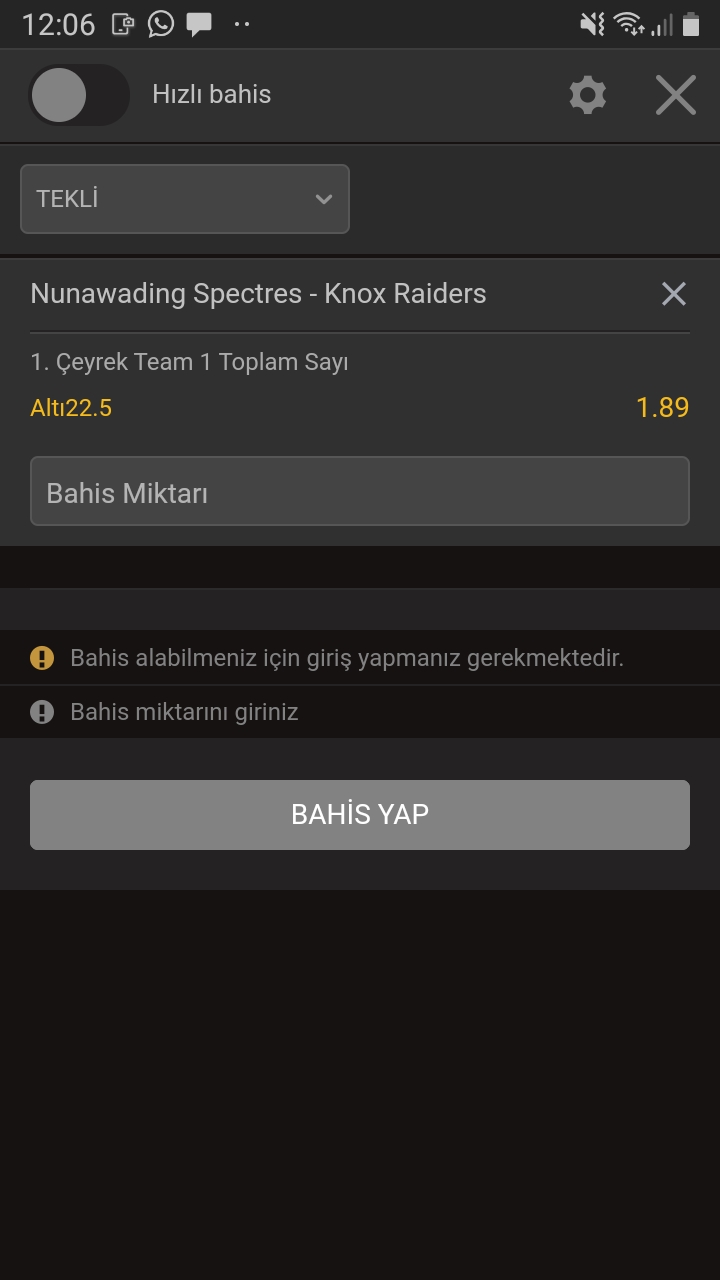Remove Nunawading Spectres - Knox Raiders selection
The height and width of the screenshot is (1280, 720).
(x=673, y=294)
